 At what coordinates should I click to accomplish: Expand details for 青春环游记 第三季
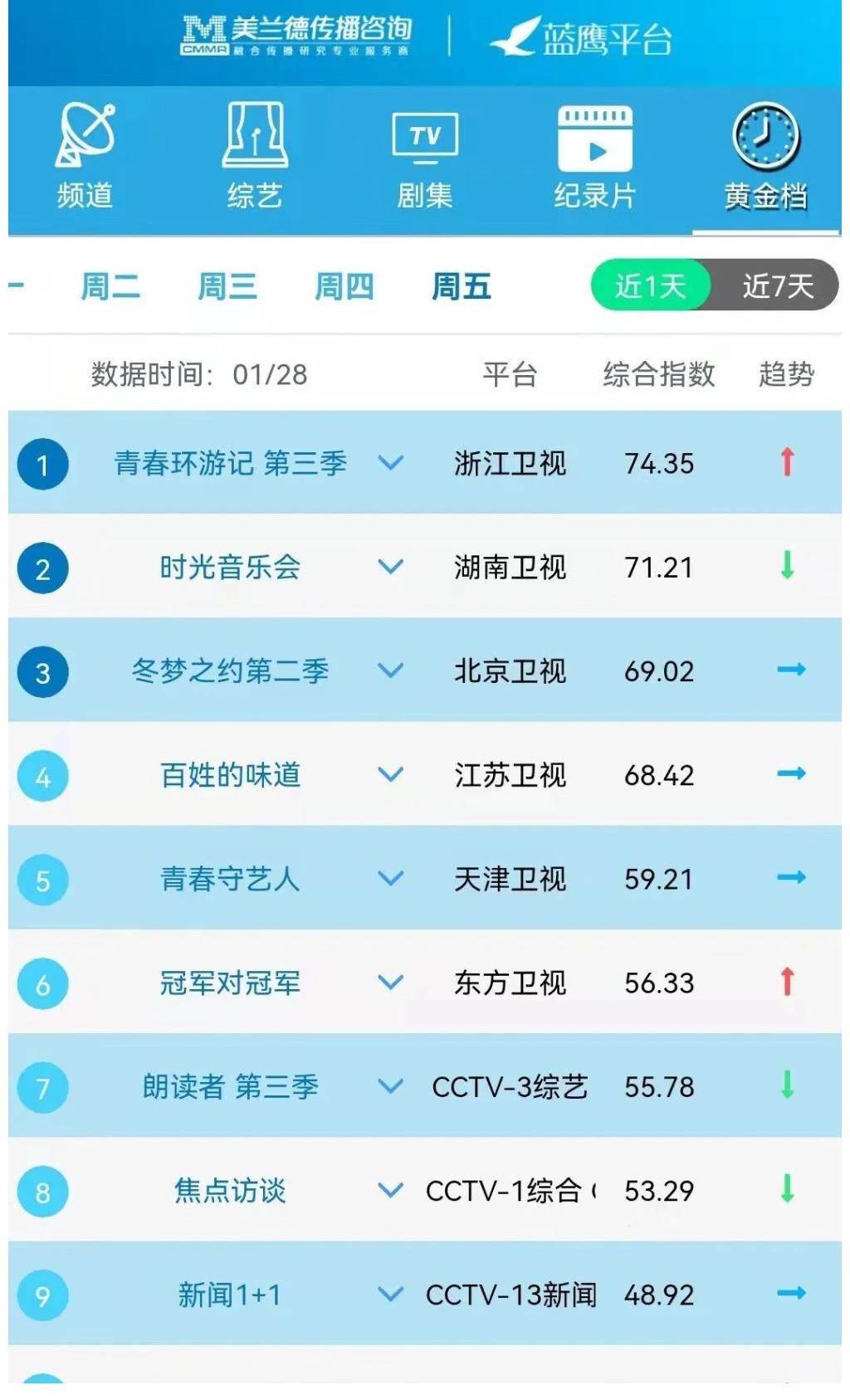point(390,463)
